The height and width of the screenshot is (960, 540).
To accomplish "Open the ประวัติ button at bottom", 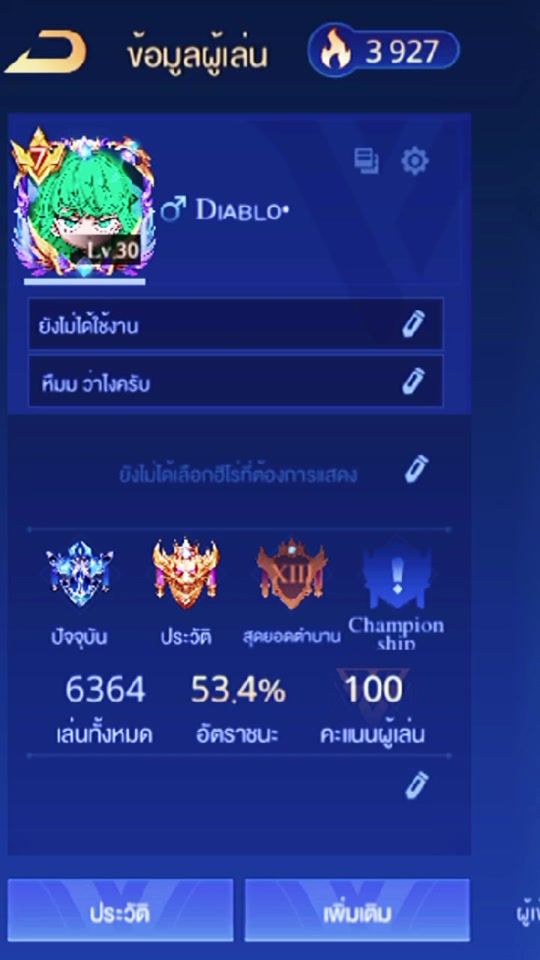I will pos(121,910).
